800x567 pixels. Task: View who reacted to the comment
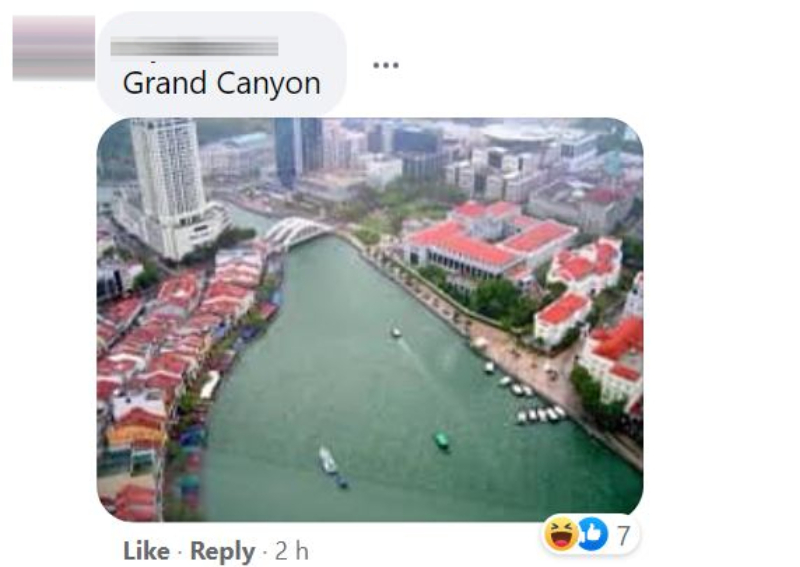pos(589,536)
